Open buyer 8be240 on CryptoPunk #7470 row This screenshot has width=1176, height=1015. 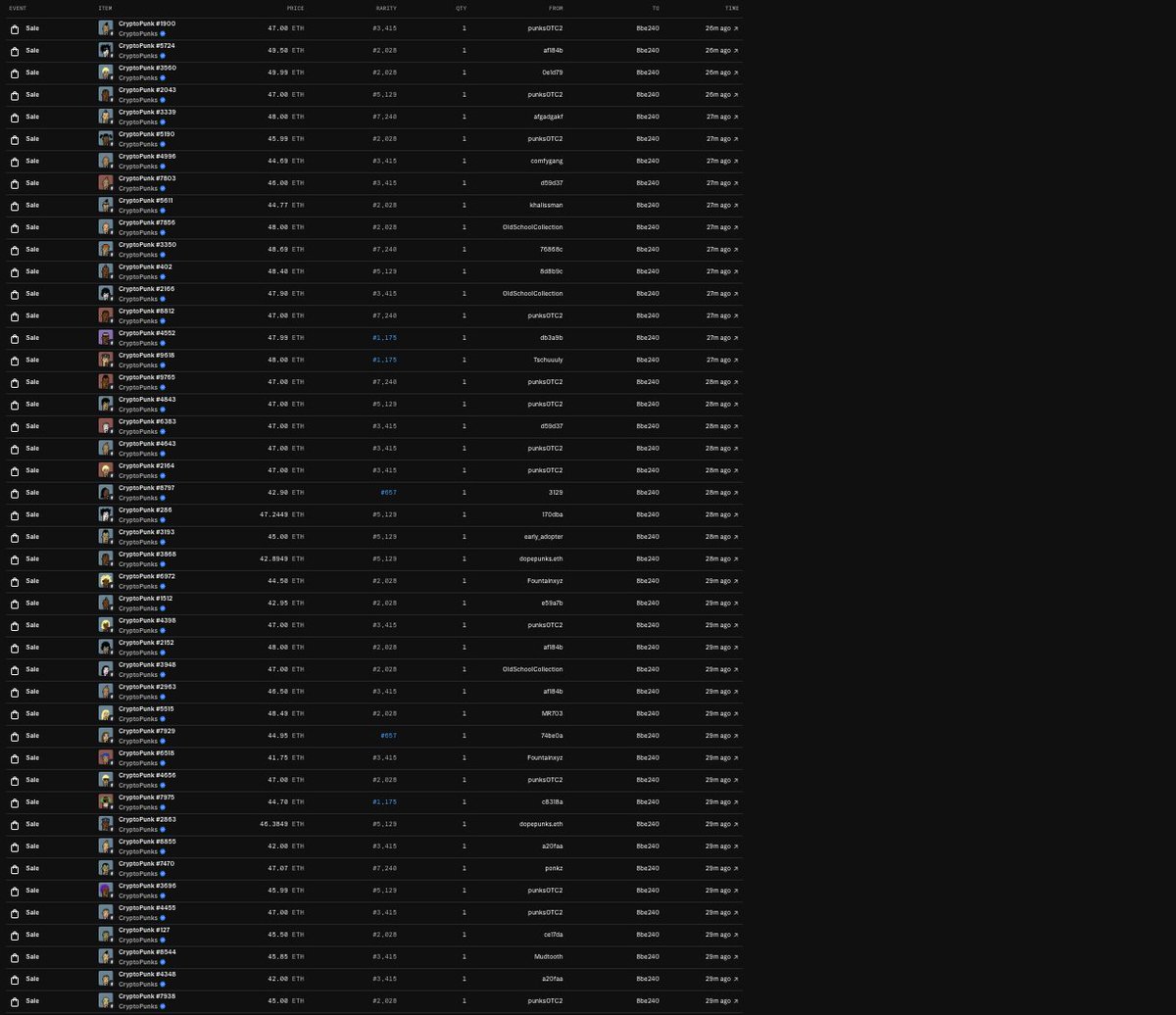[x=647, y=868]
